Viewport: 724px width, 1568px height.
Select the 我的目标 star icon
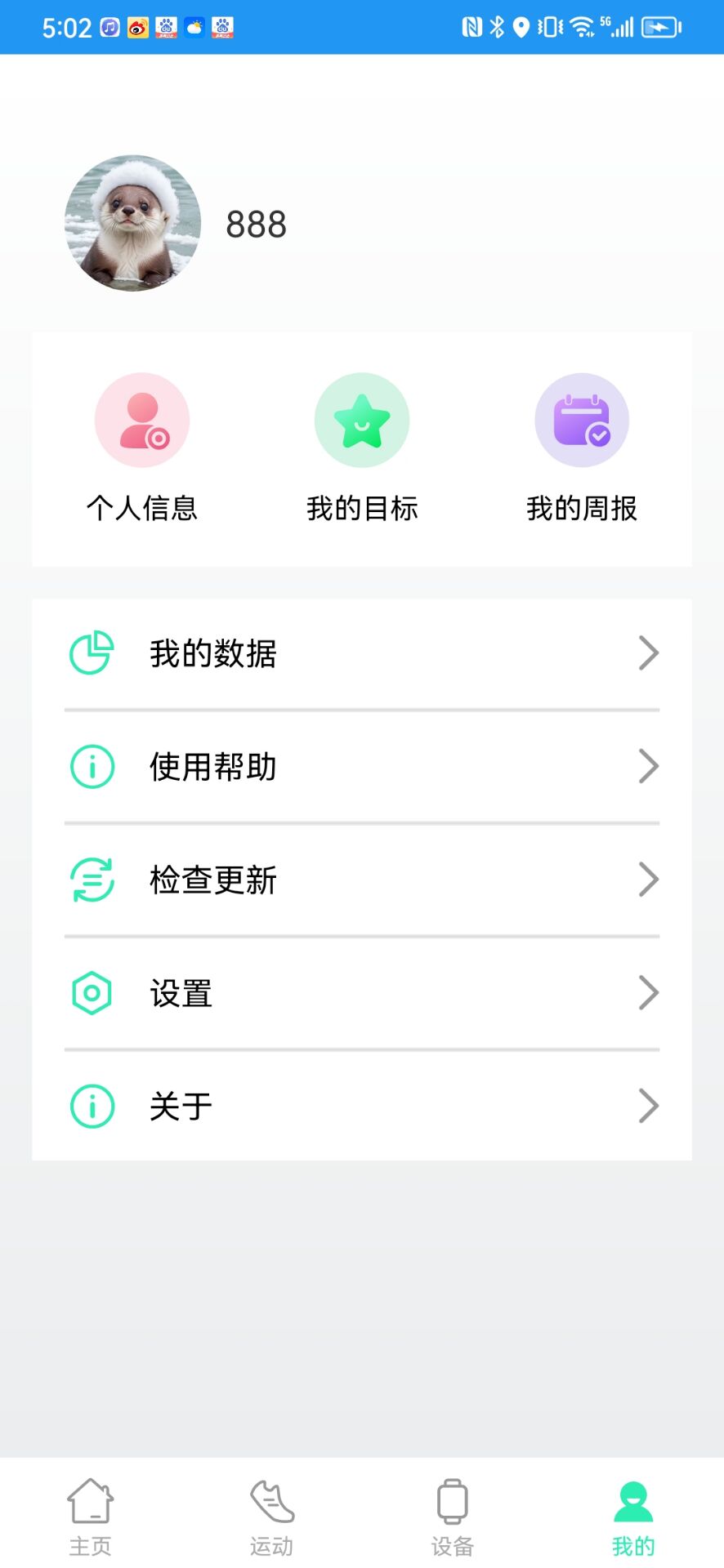pyautogui.click(x=362, y=419)
